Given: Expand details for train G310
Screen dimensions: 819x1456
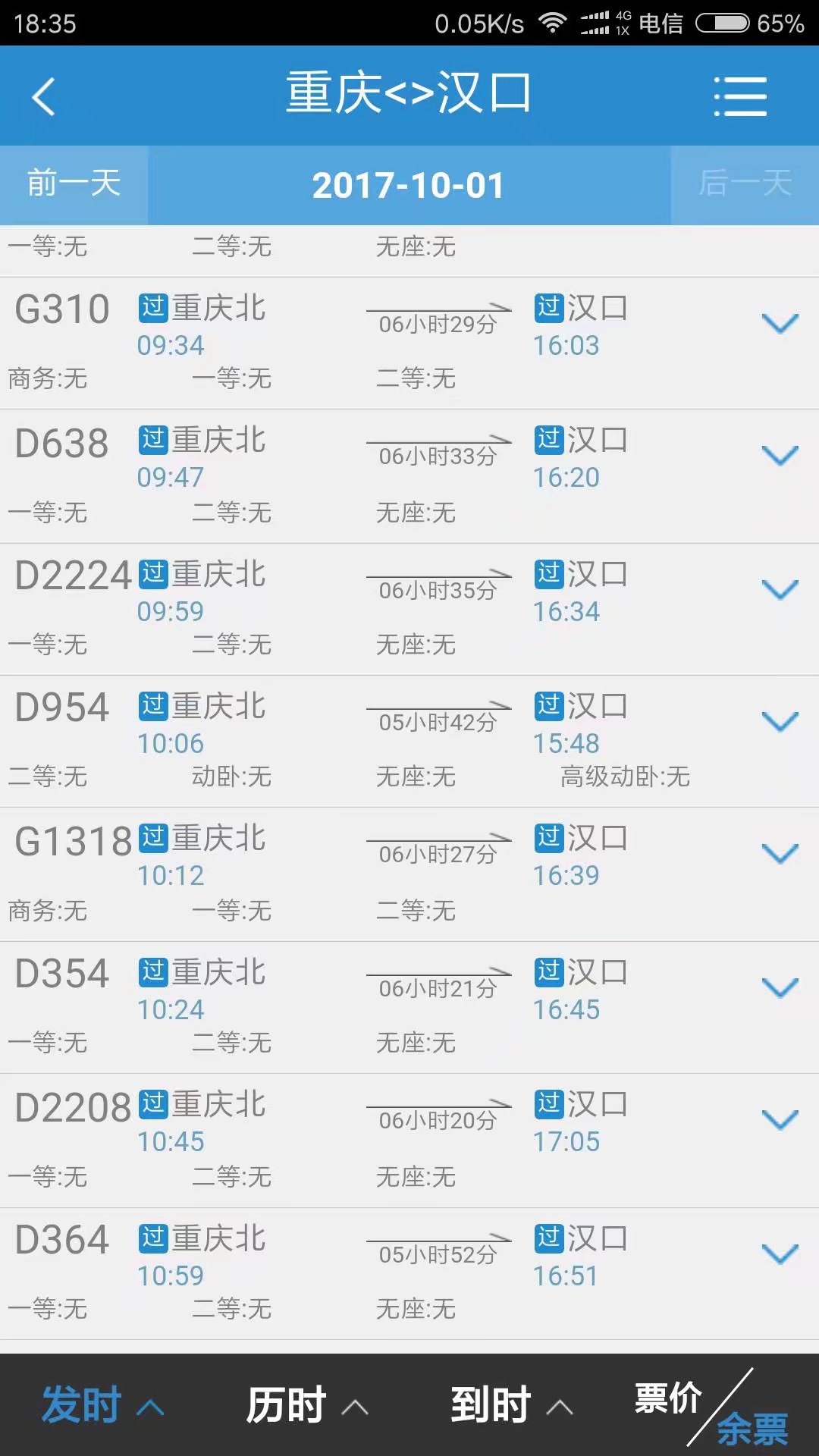Looking at the screenshot, I should click(780, 325).
